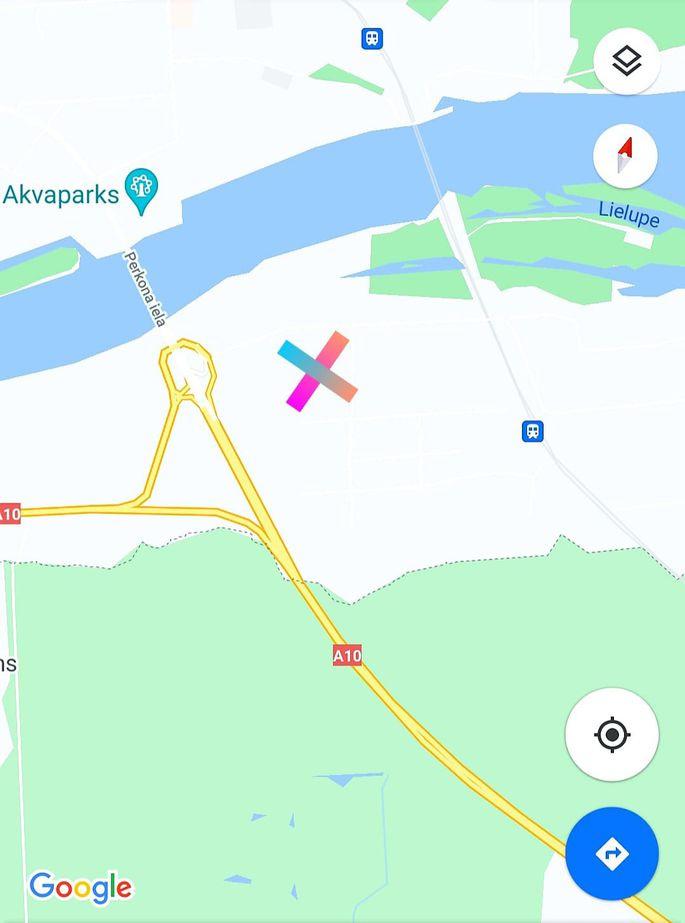Viewport: 685px width, 923px height.
Task: Select the train station icon below Lielupe
Action: coord(533,432)
